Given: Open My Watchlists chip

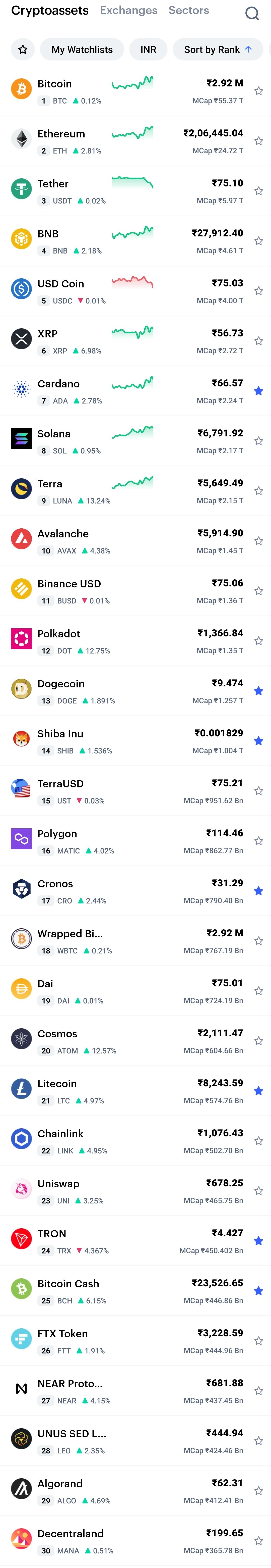Looking at the screenshot, I should point(82,49).
